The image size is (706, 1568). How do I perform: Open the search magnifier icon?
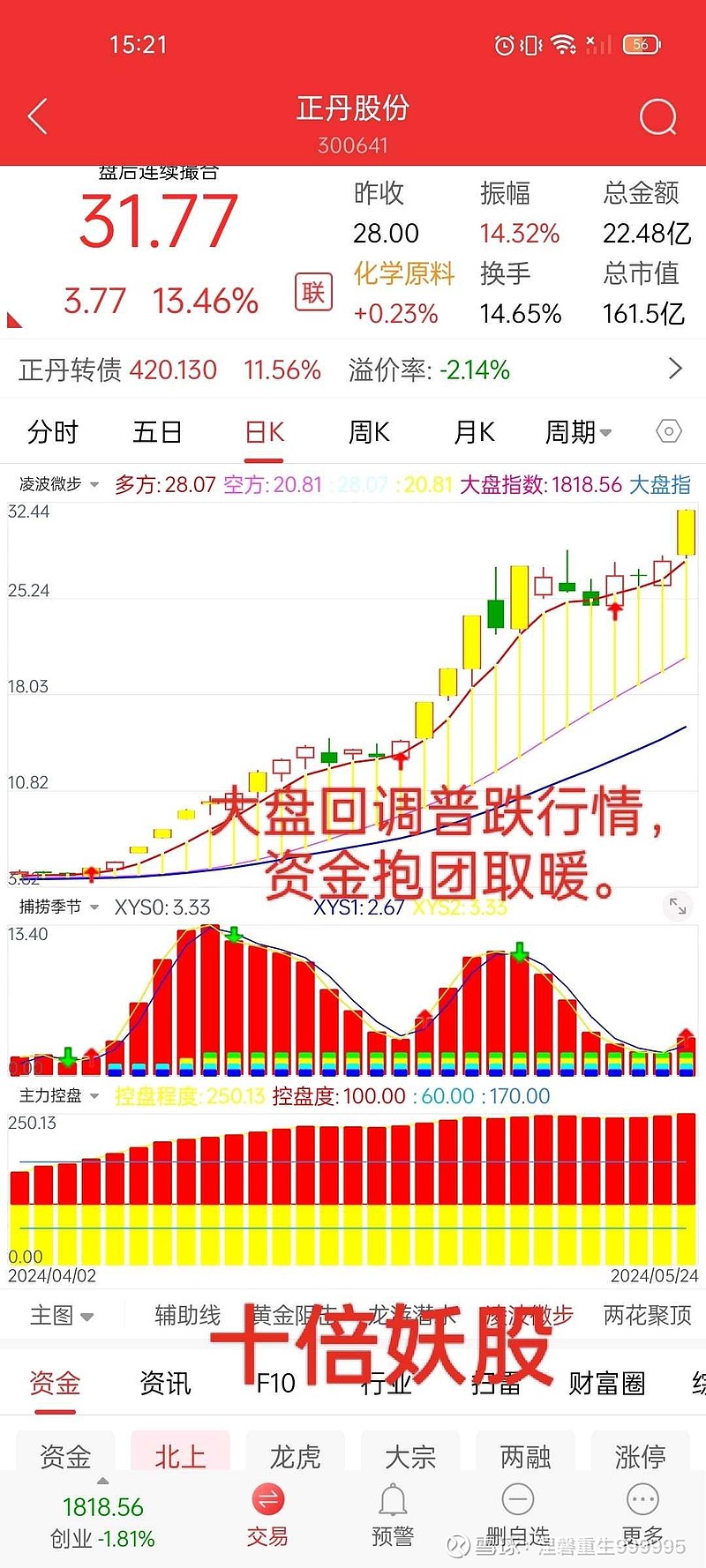coord(657,116)
